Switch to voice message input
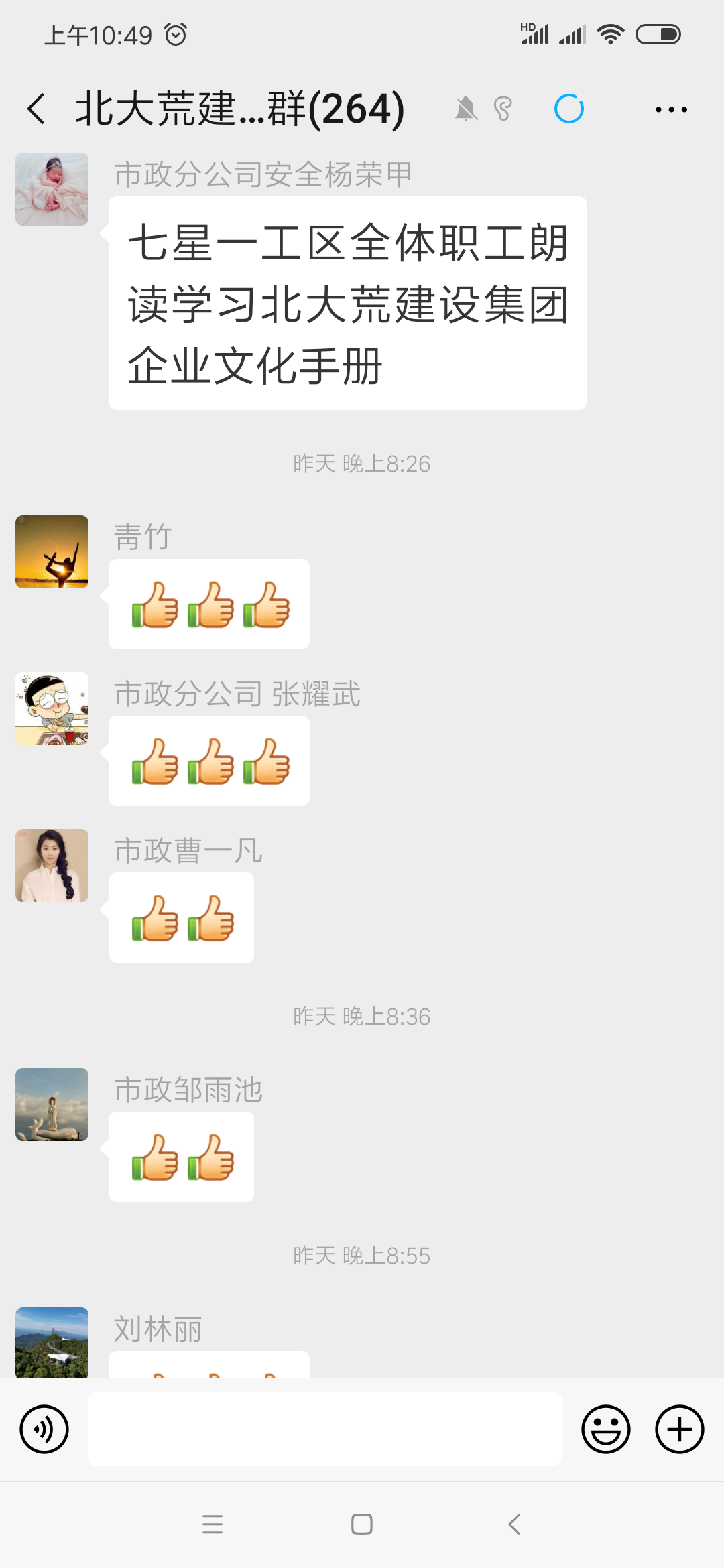724x1568 pixels. pos(44,1429)
